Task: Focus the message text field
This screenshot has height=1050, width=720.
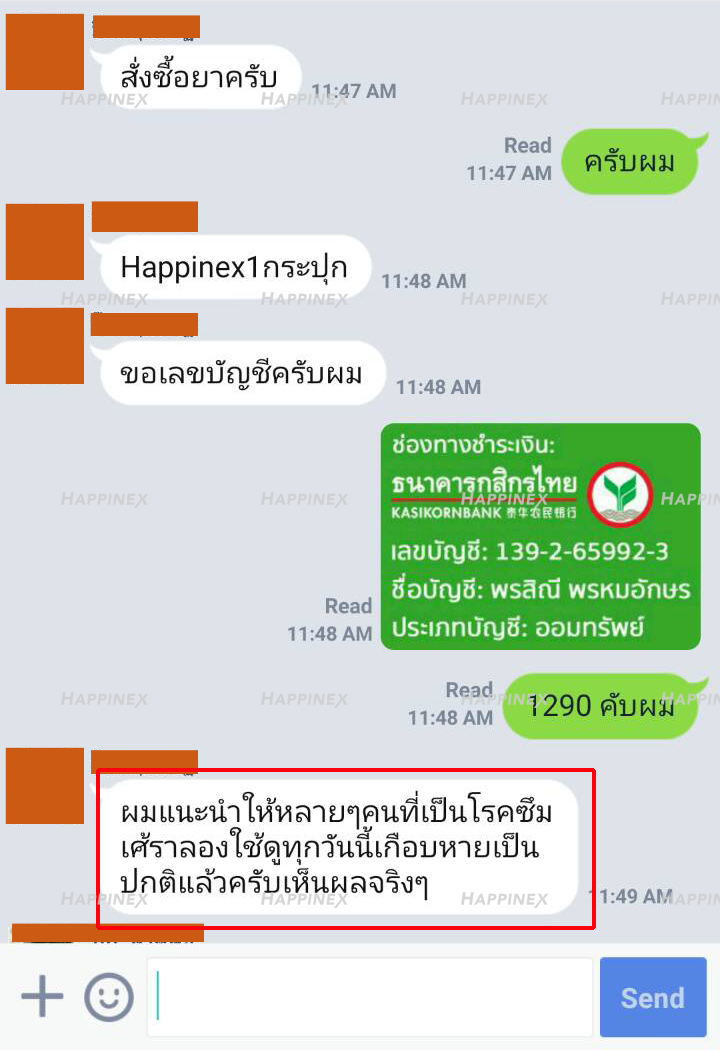Action: 370,997
